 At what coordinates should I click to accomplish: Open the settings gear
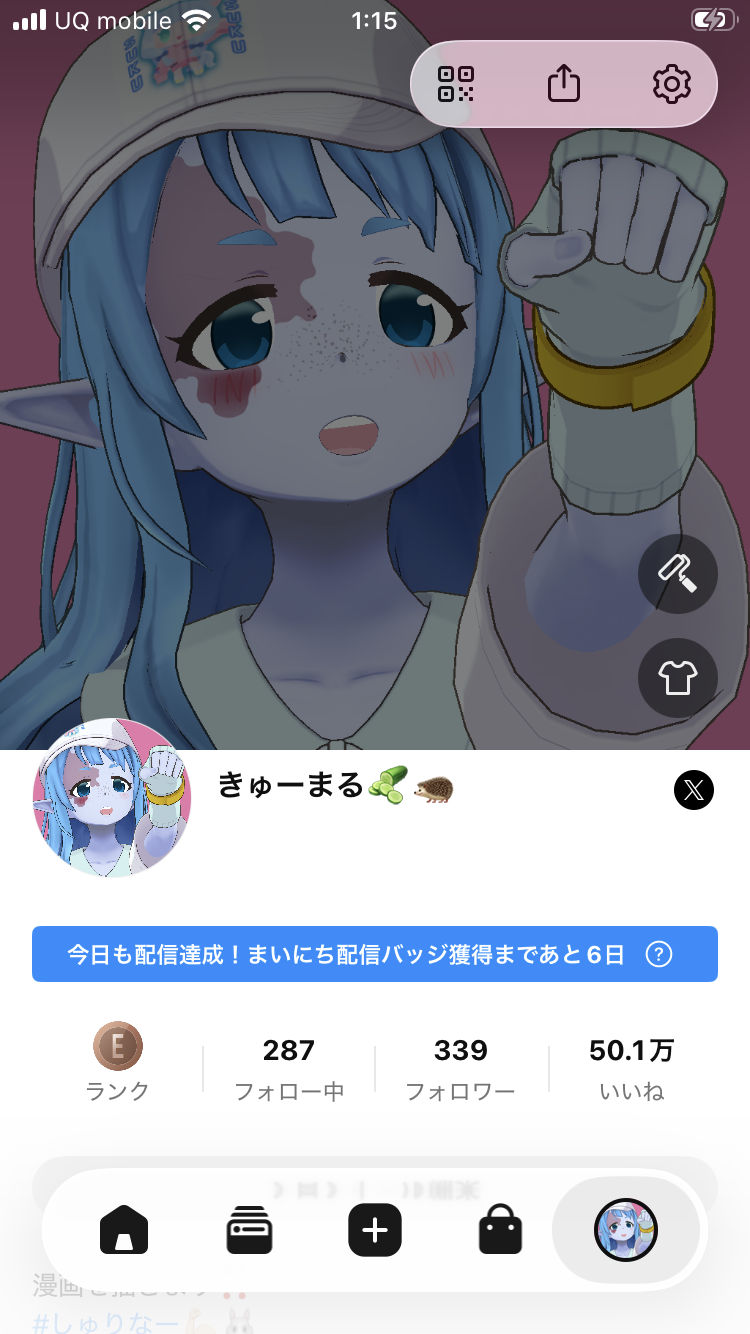pos(671,84)
